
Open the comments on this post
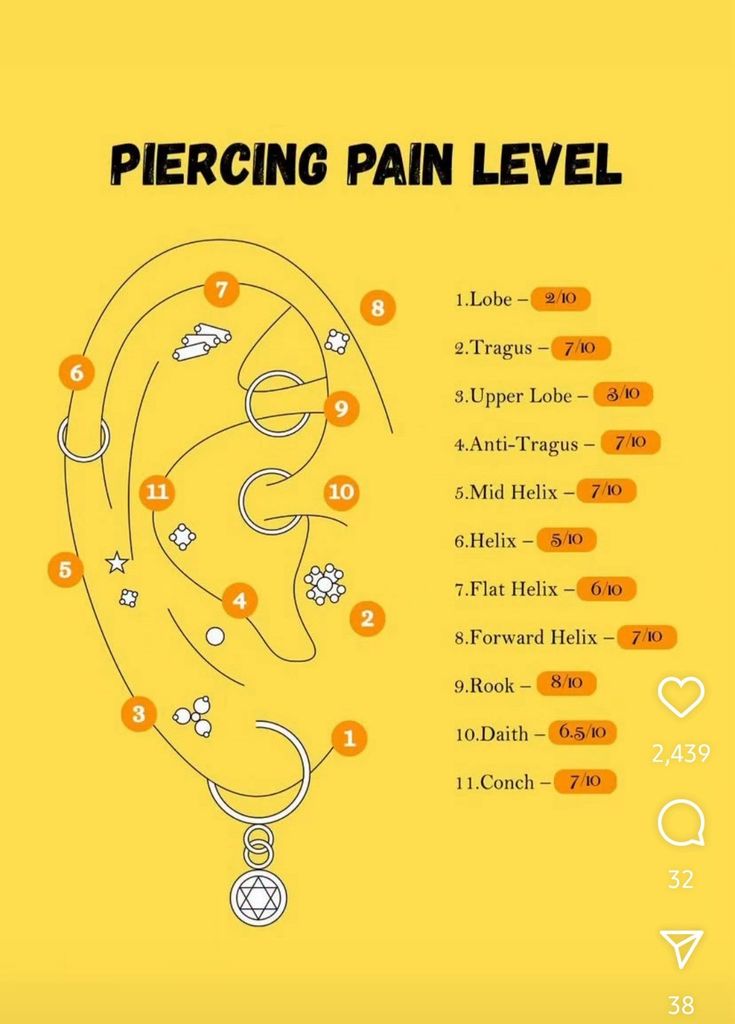(x=681, y=824)
